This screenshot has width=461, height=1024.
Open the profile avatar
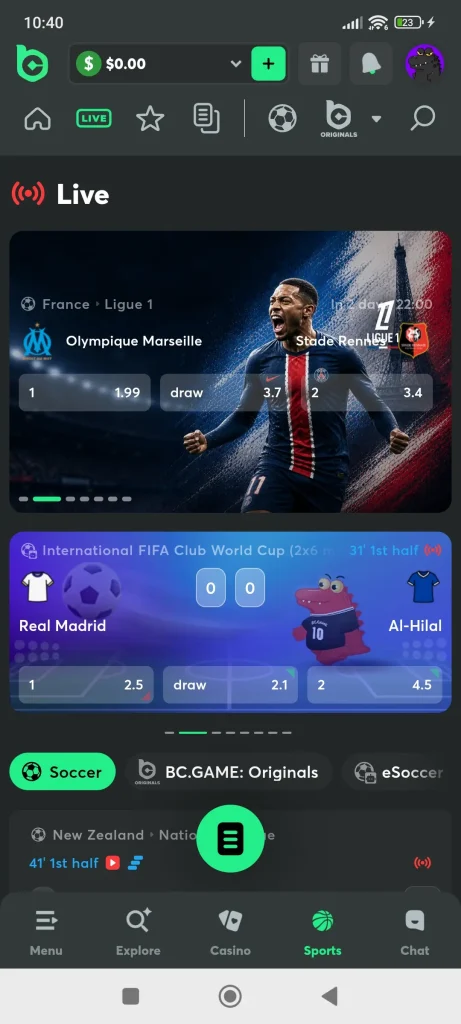424,63
